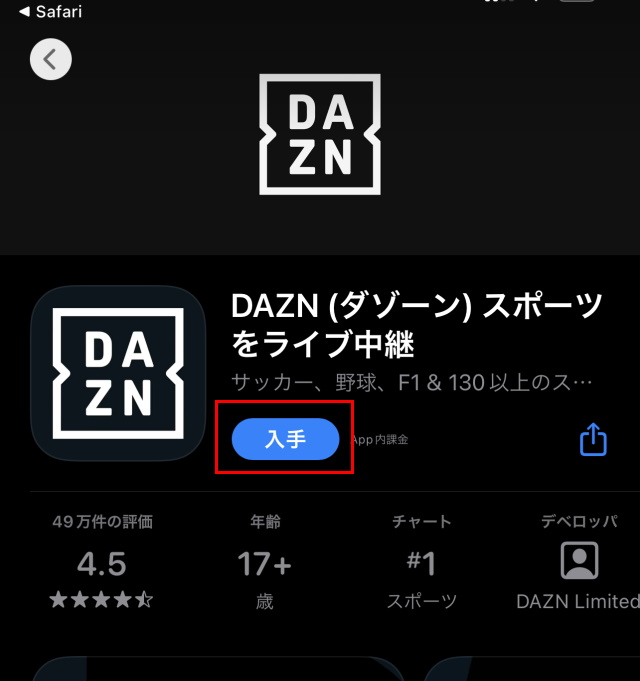Tap 入手 to get the DAZN app
640x681 pixels.
pos(285,440)
